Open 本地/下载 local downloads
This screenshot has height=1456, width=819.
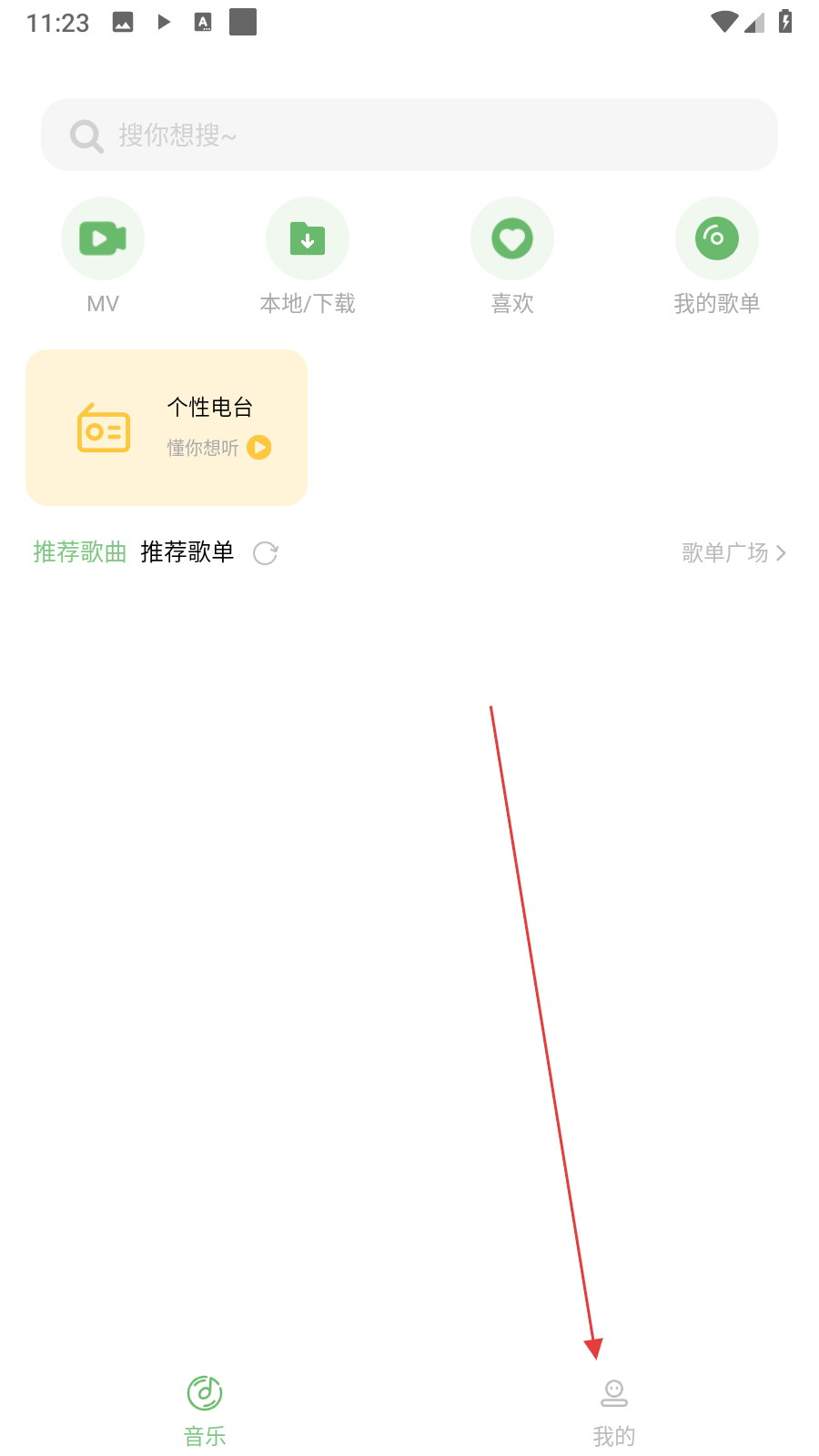click(308, 239)
